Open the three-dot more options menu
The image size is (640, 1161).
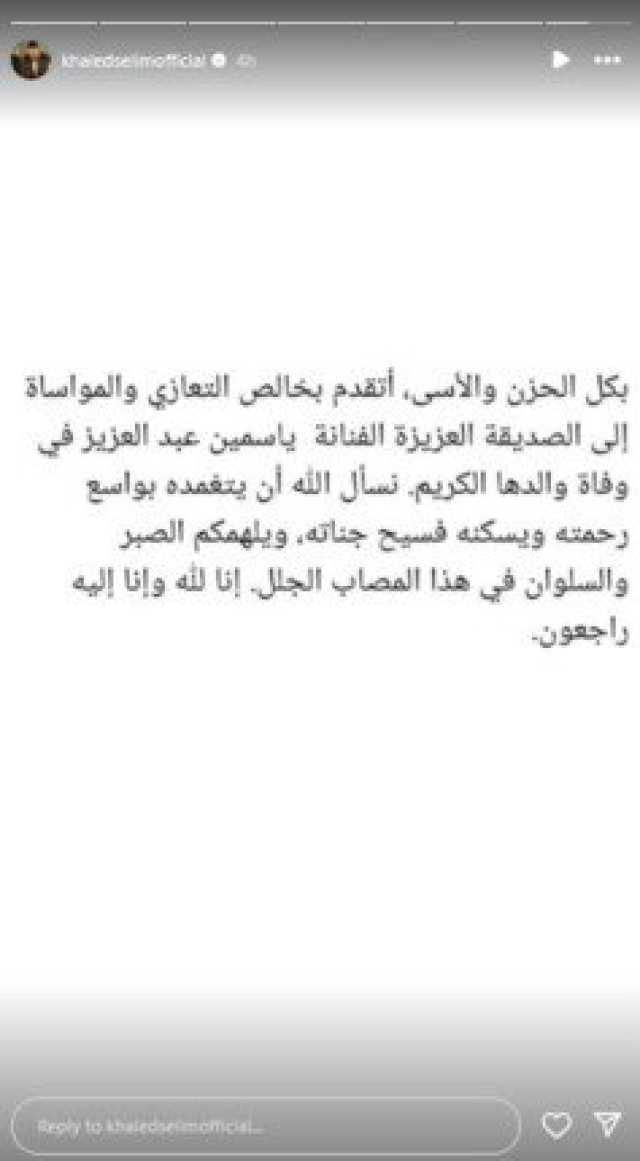[607, 60]
